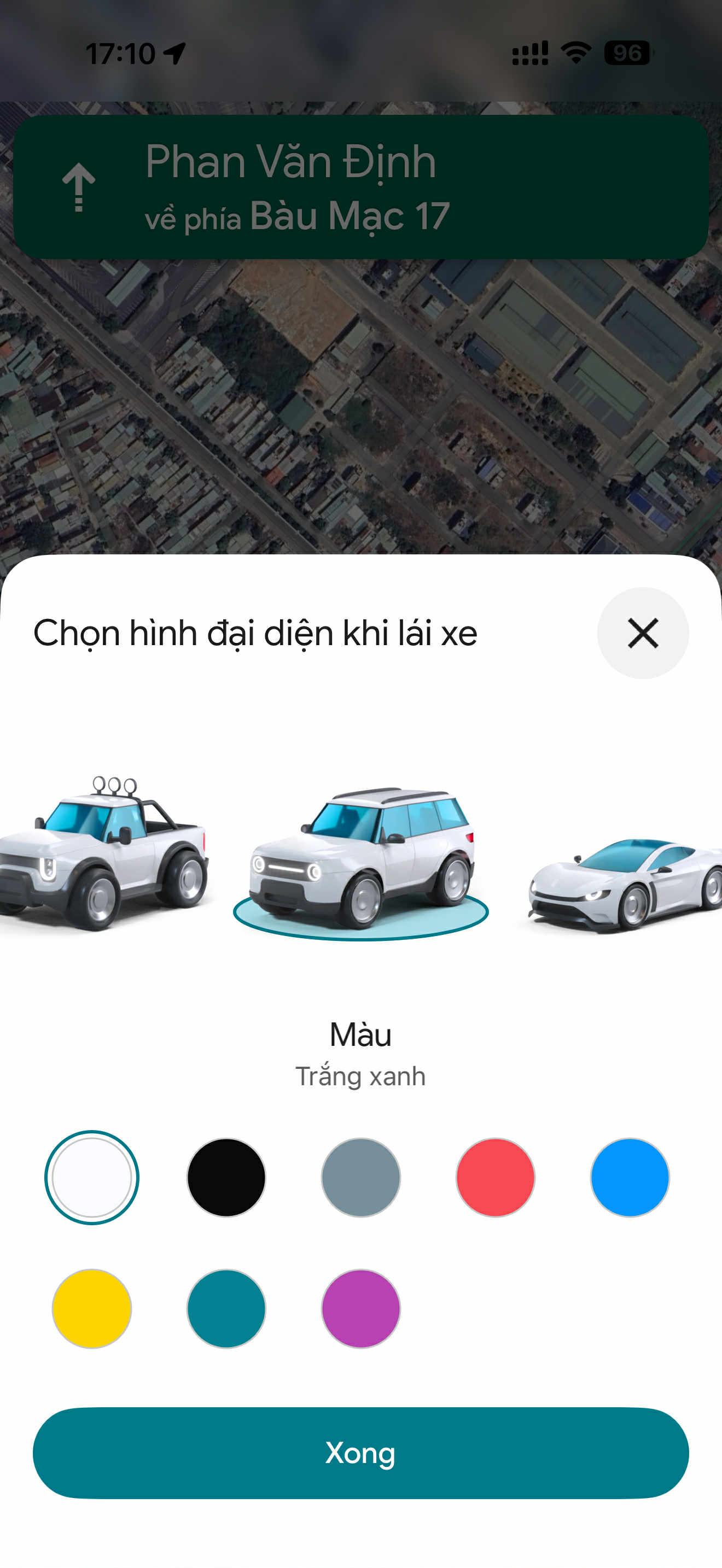The width and height of the screenshot is (722, 1568).
Task: Select the teal color swatch
Action: click(x=226, y=1308)
